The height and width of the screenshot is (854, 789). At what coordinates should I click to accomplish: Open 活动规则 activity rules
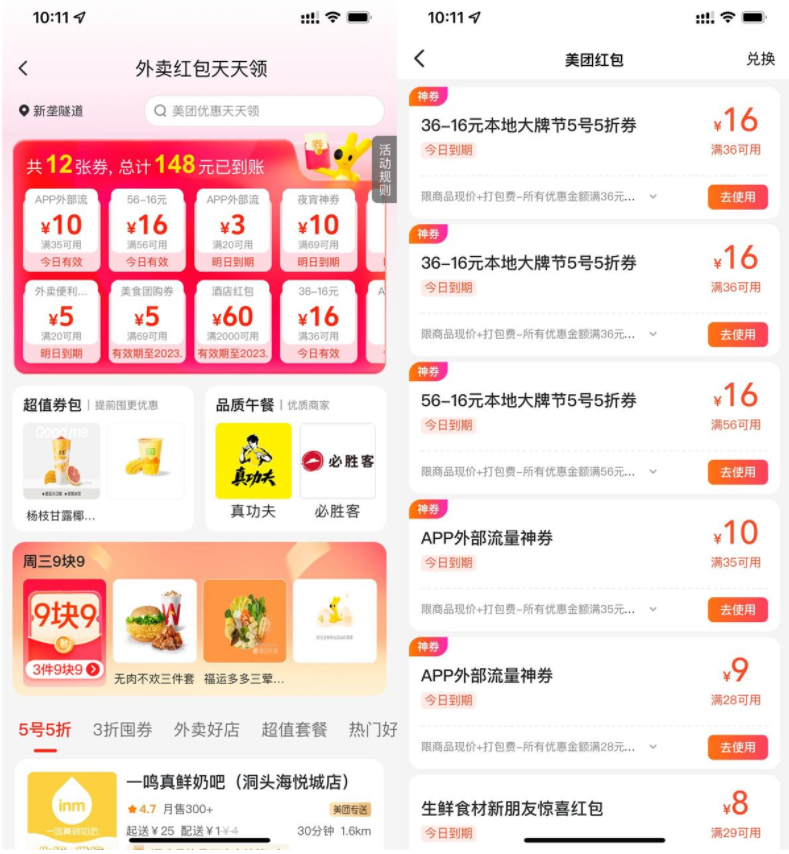click(384, 170)
